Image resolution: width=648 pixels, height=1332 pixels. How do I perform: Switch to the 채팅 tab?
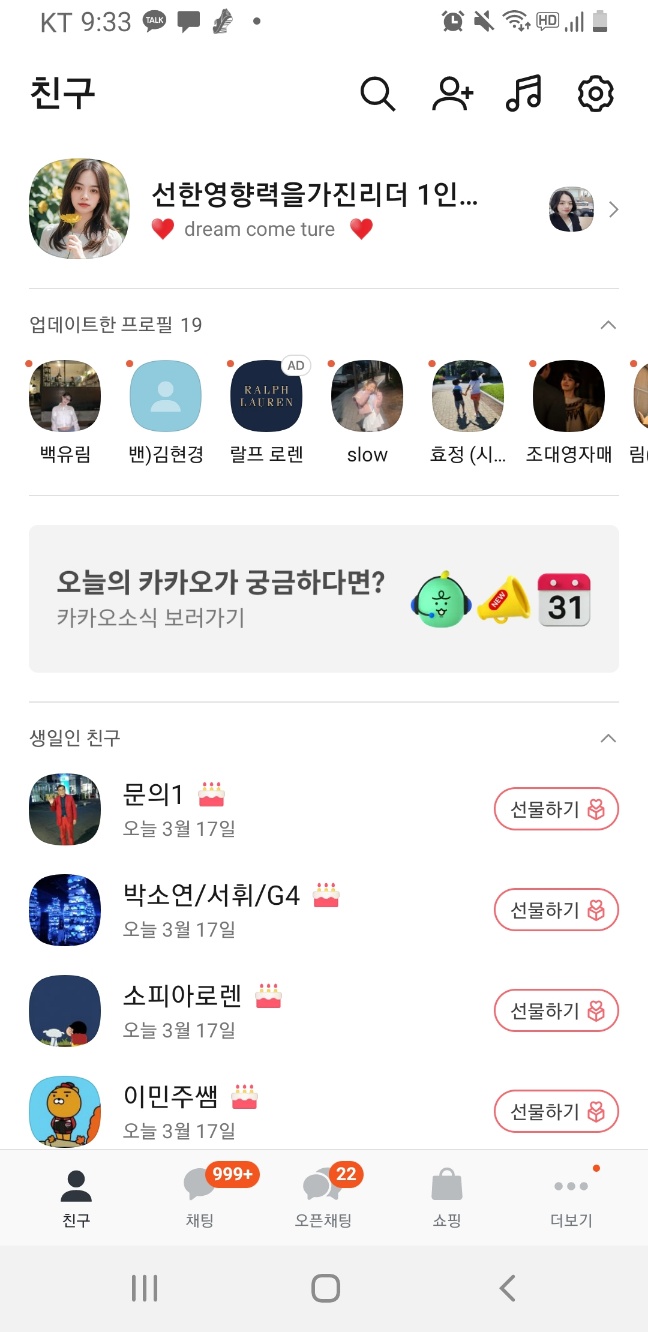(200, 1197)
